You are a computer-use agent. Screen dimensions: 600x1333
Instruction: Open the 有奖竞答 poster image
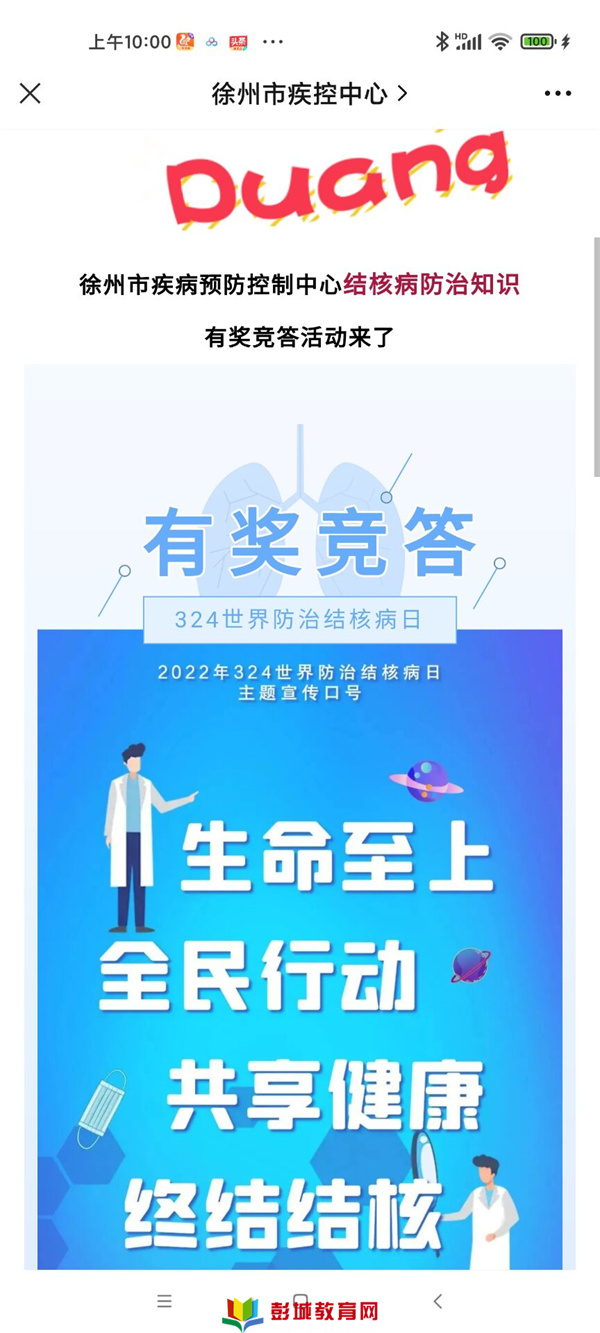300,800
